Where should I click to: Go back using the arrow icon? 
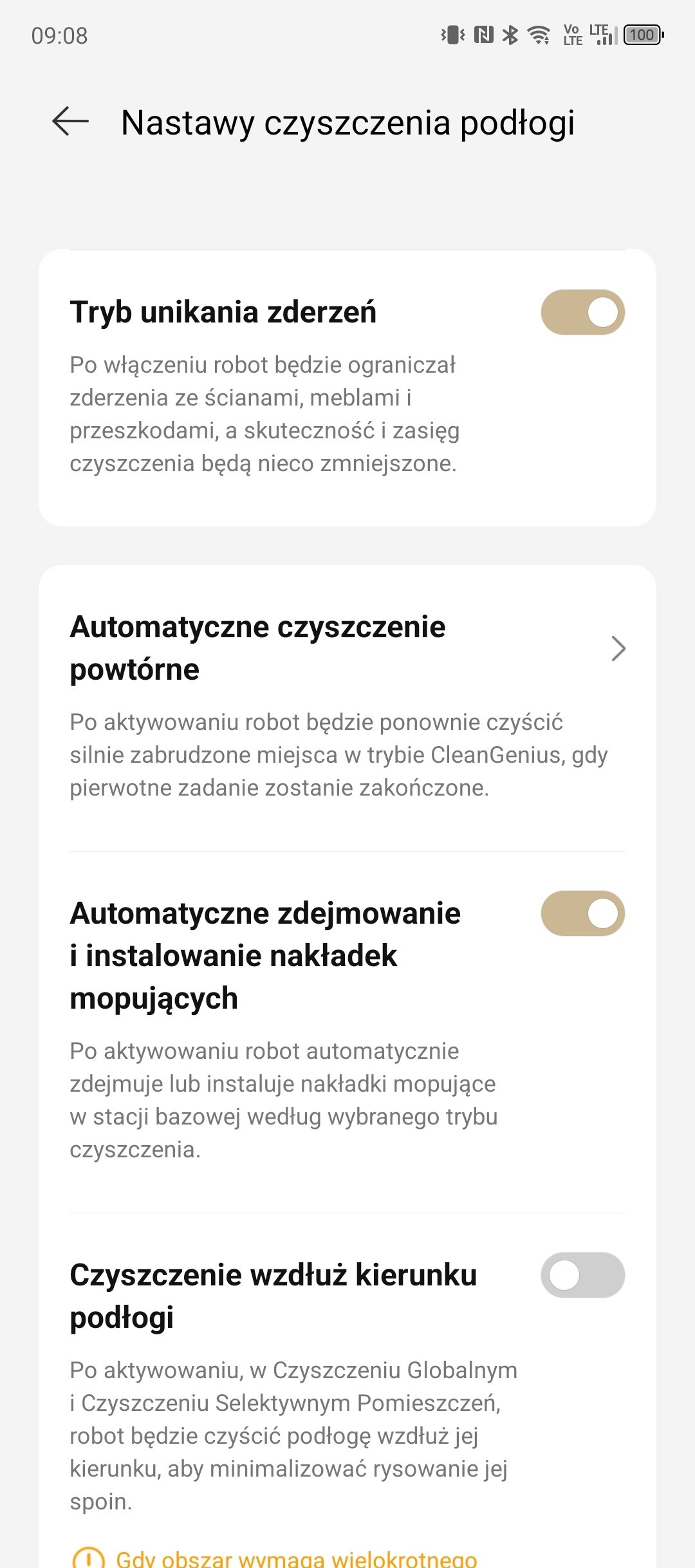pos(70,122)
